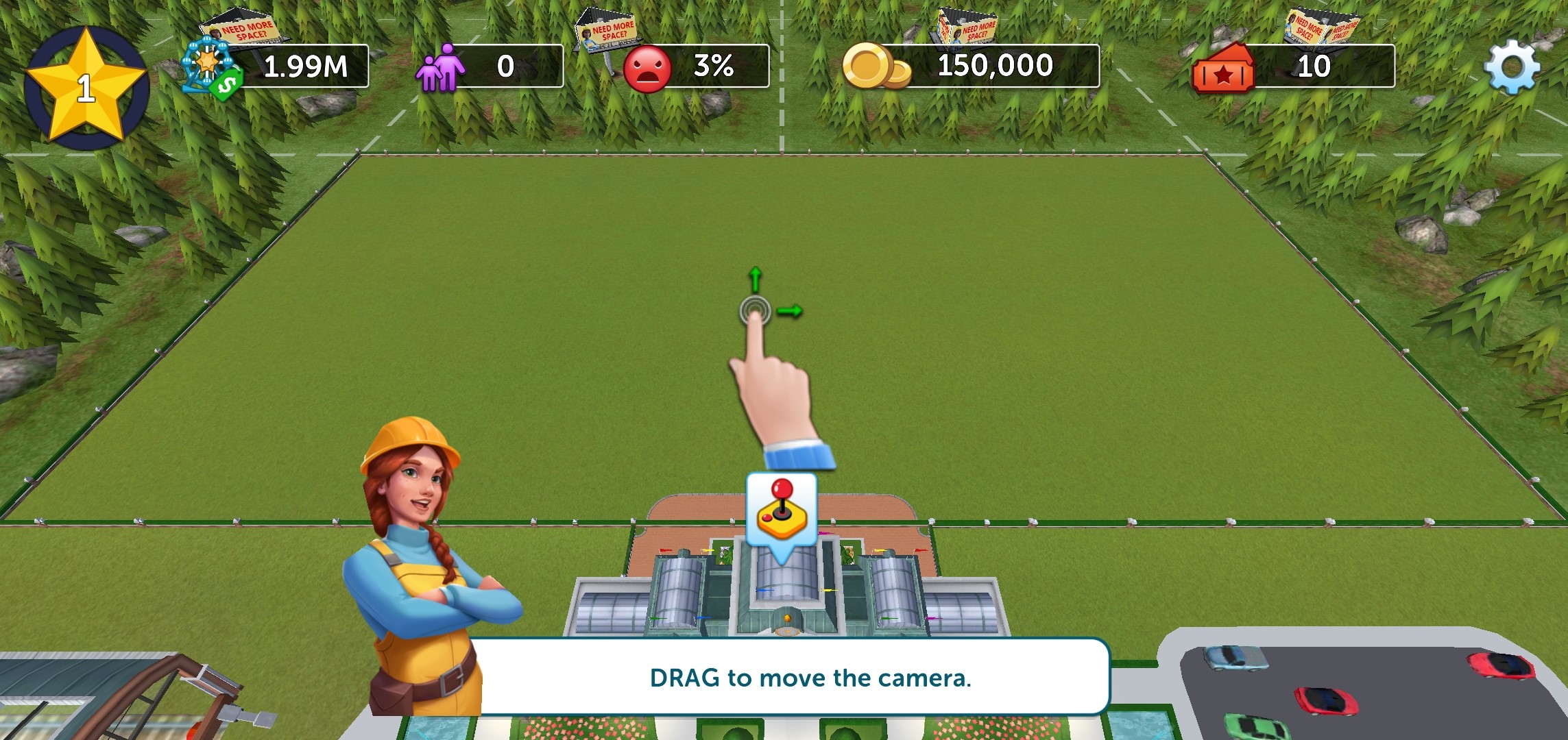Open the settings gear
The image size is (1568, 740).
pos(1511,66)
